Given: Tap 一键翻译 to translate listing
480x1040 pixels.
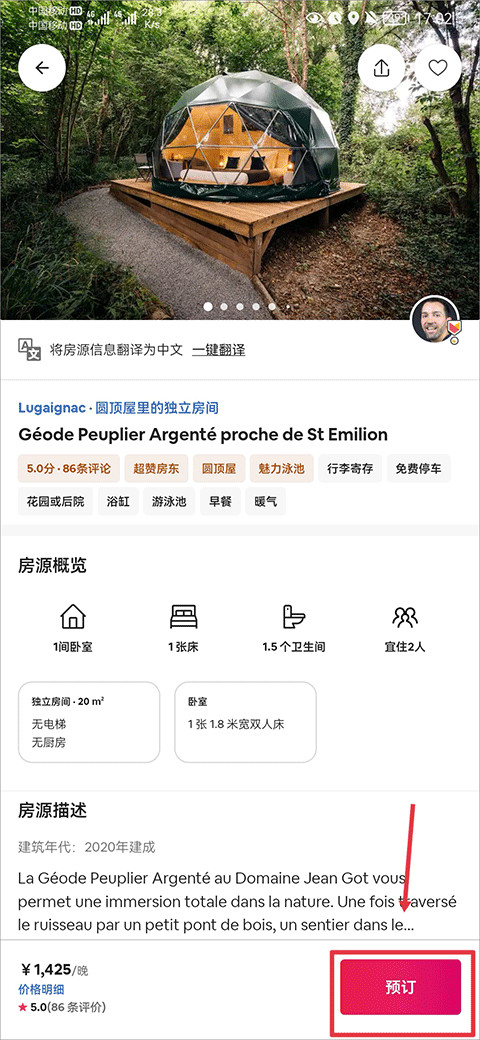Looking at the screenshot, I should [x=218, y=350].
